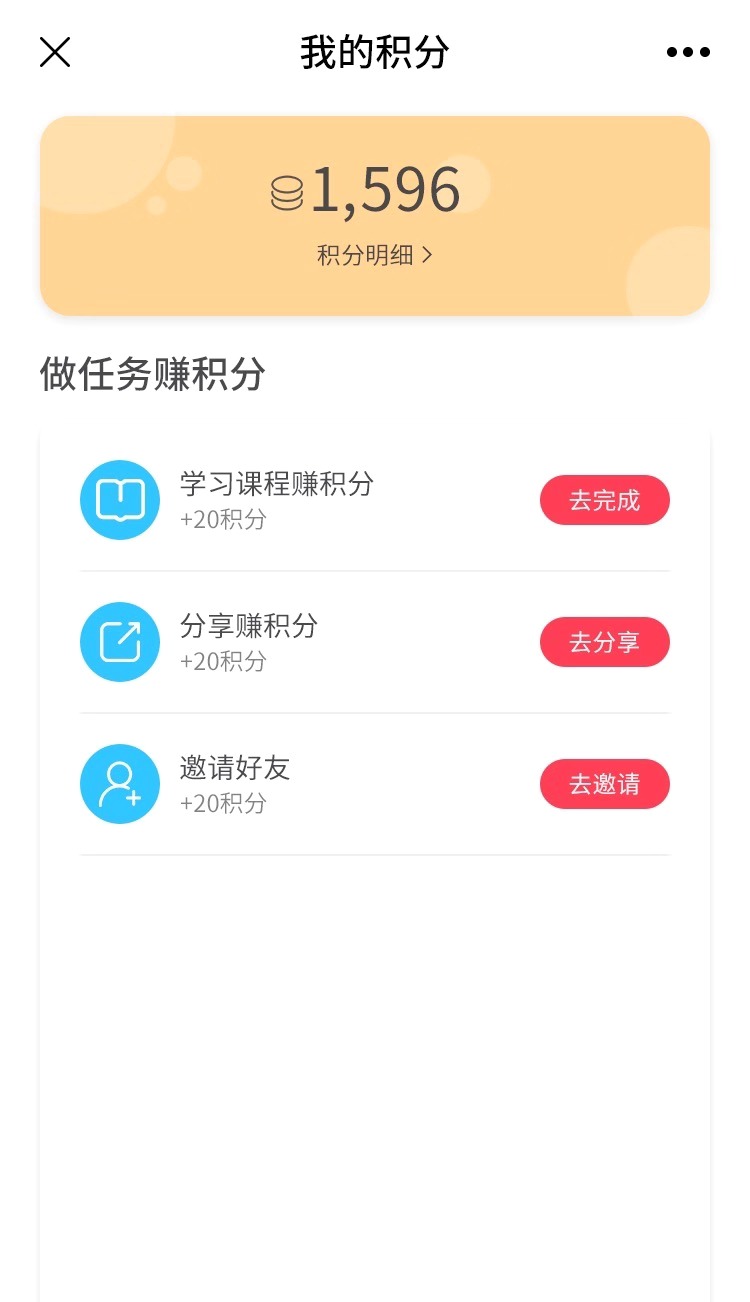
Task: Close the 我的积分 page
Action: 55,52
